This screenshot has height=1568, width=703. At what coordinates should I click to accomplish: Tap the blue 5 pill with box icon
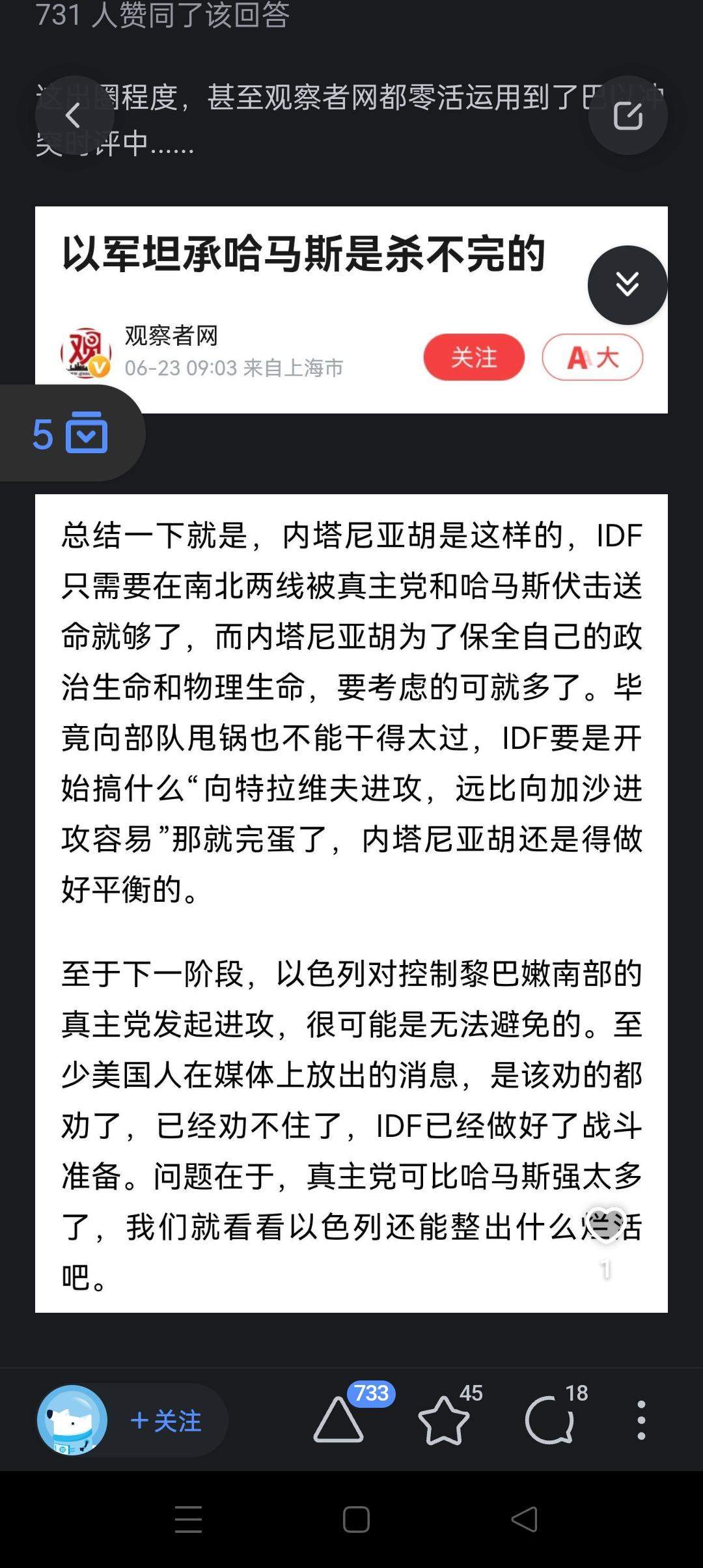coord(71,433)
